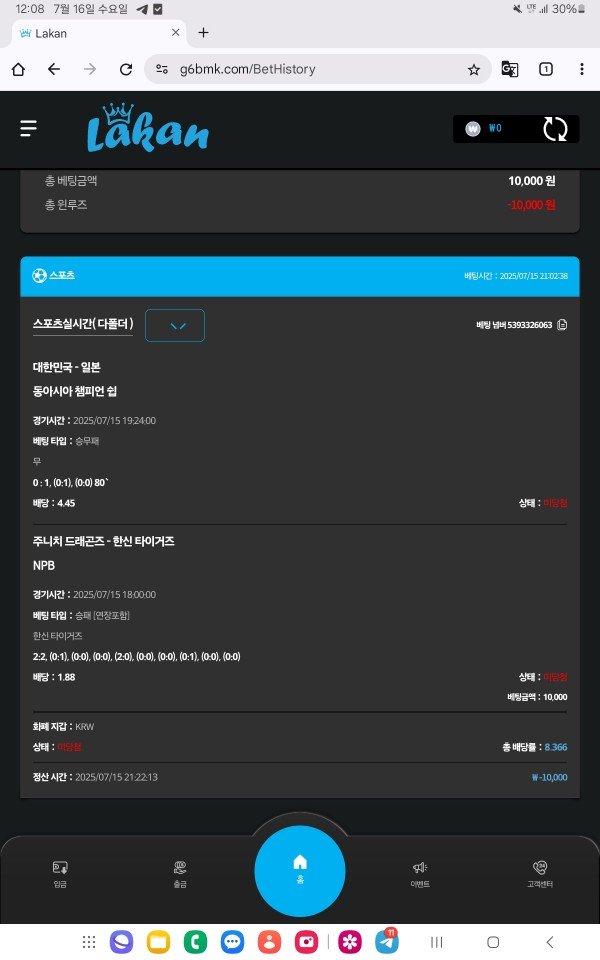Tap the blue 홈 button
The width and height of the screenshot is (600, 960).
point(300,866)
